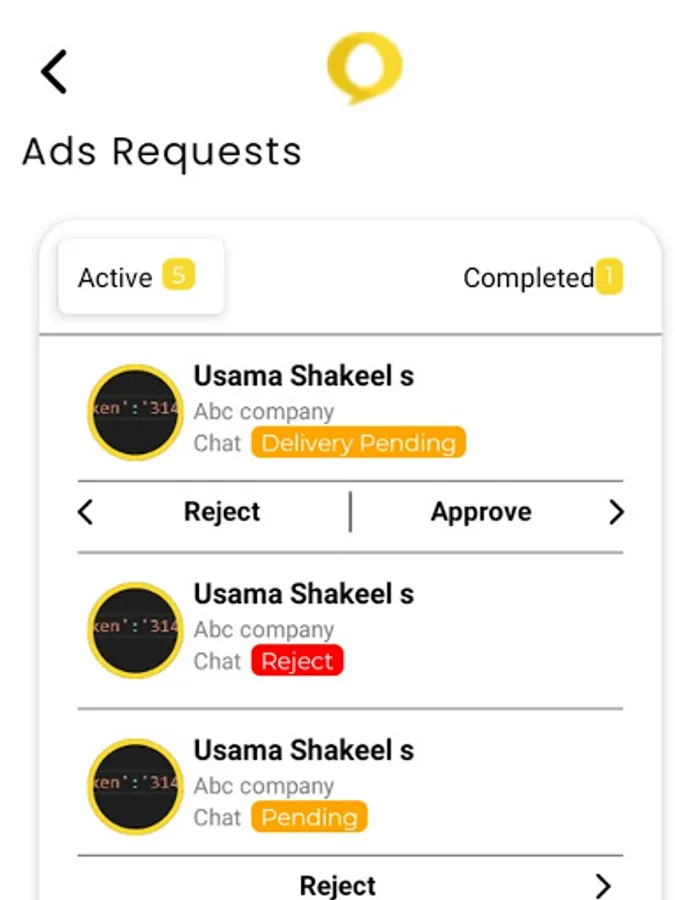
Task: Open chat for the Delivery Pending request
Action: tap(217, 443)
